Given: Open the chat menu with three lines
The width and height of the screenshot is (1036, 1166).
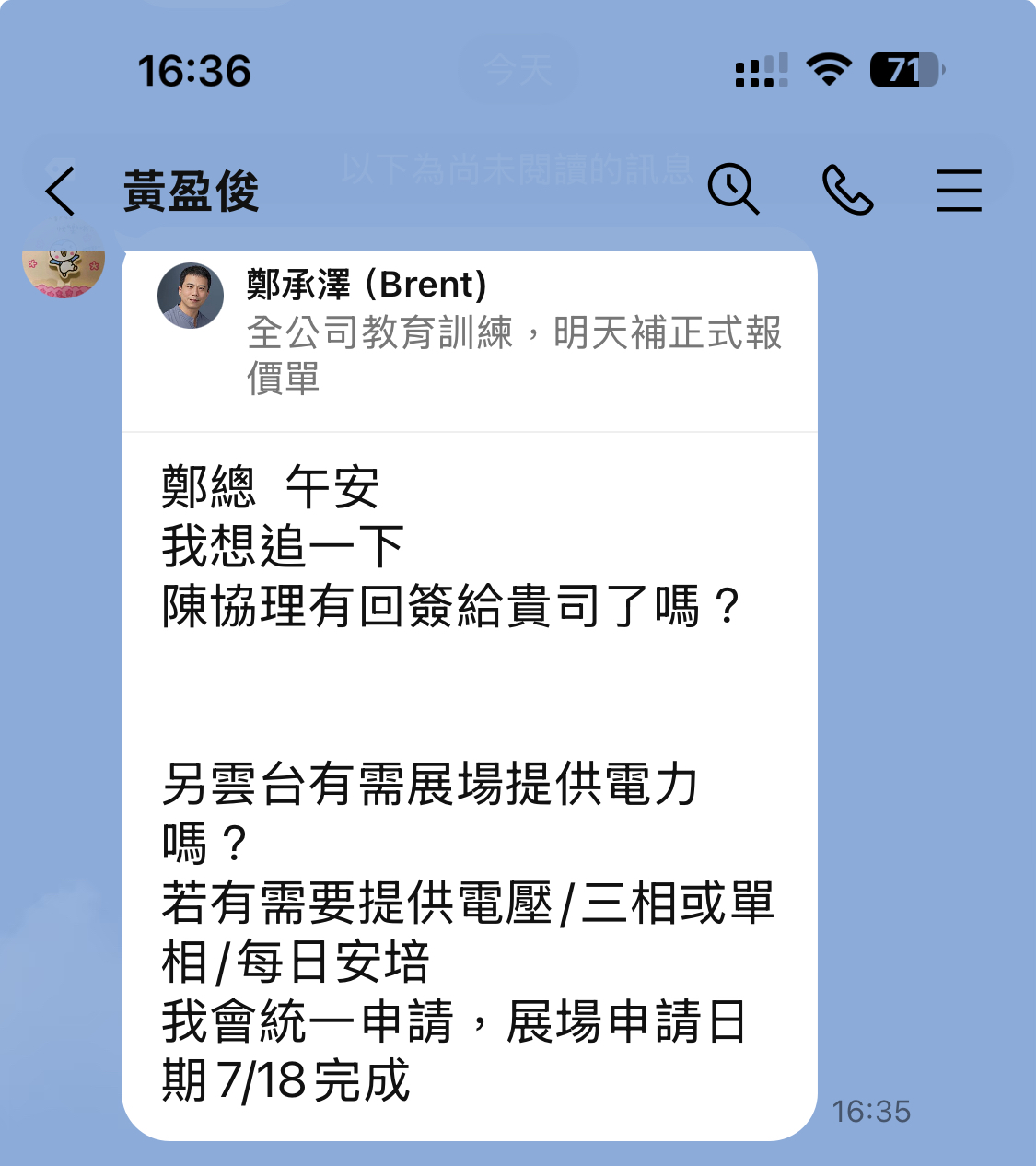Looking at the screenshot, I should [x=959, y=191].
